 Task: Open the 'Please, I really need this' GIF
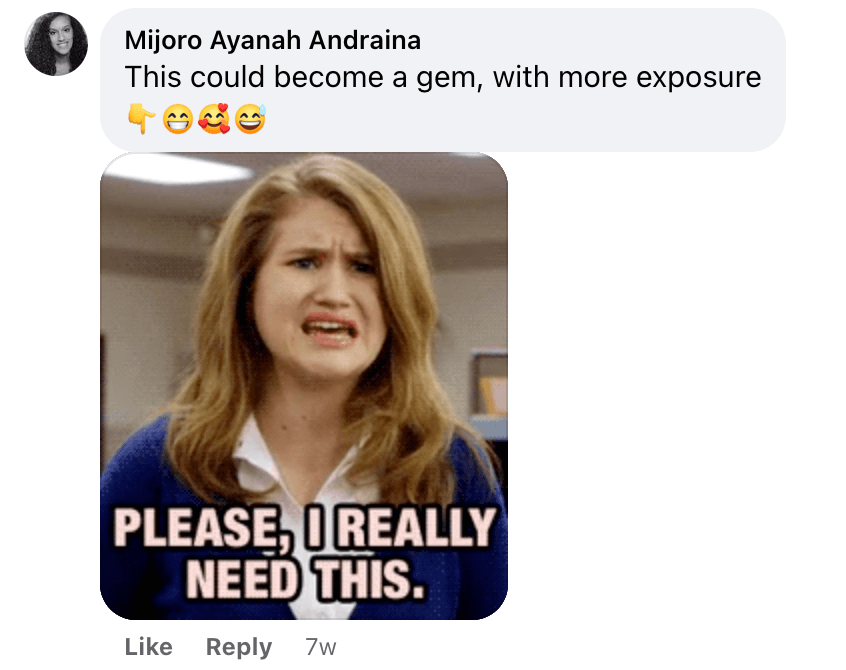pyautogui.click(x=304, y=386)
